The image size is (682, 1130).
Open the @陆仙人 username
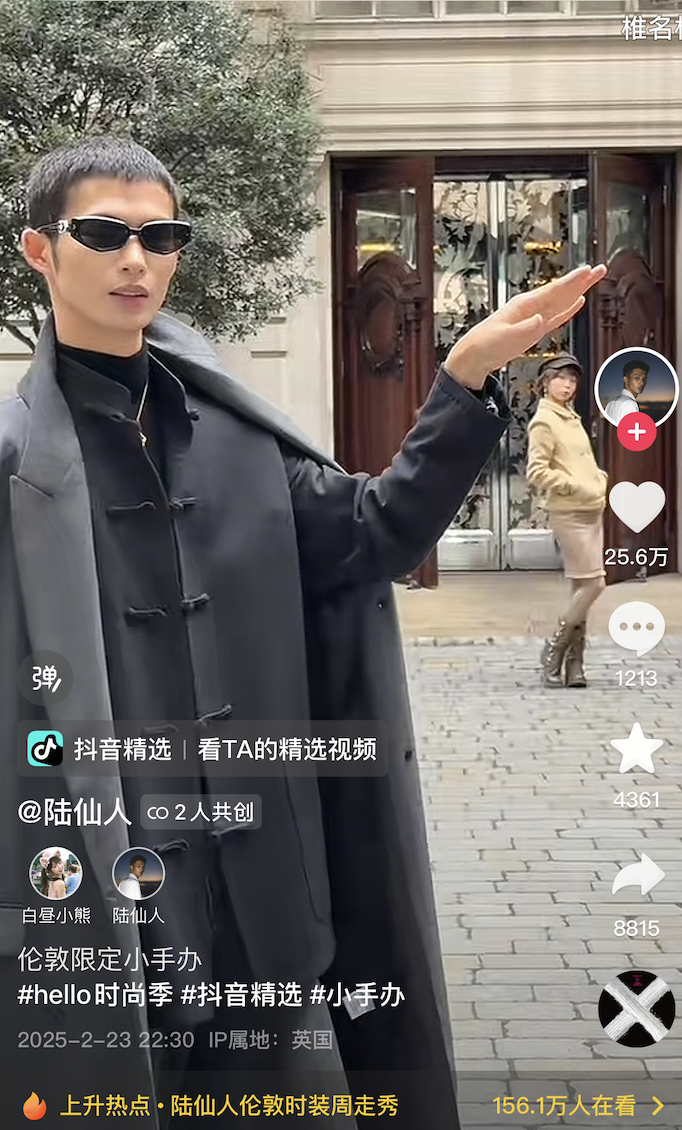pos(74,813)
